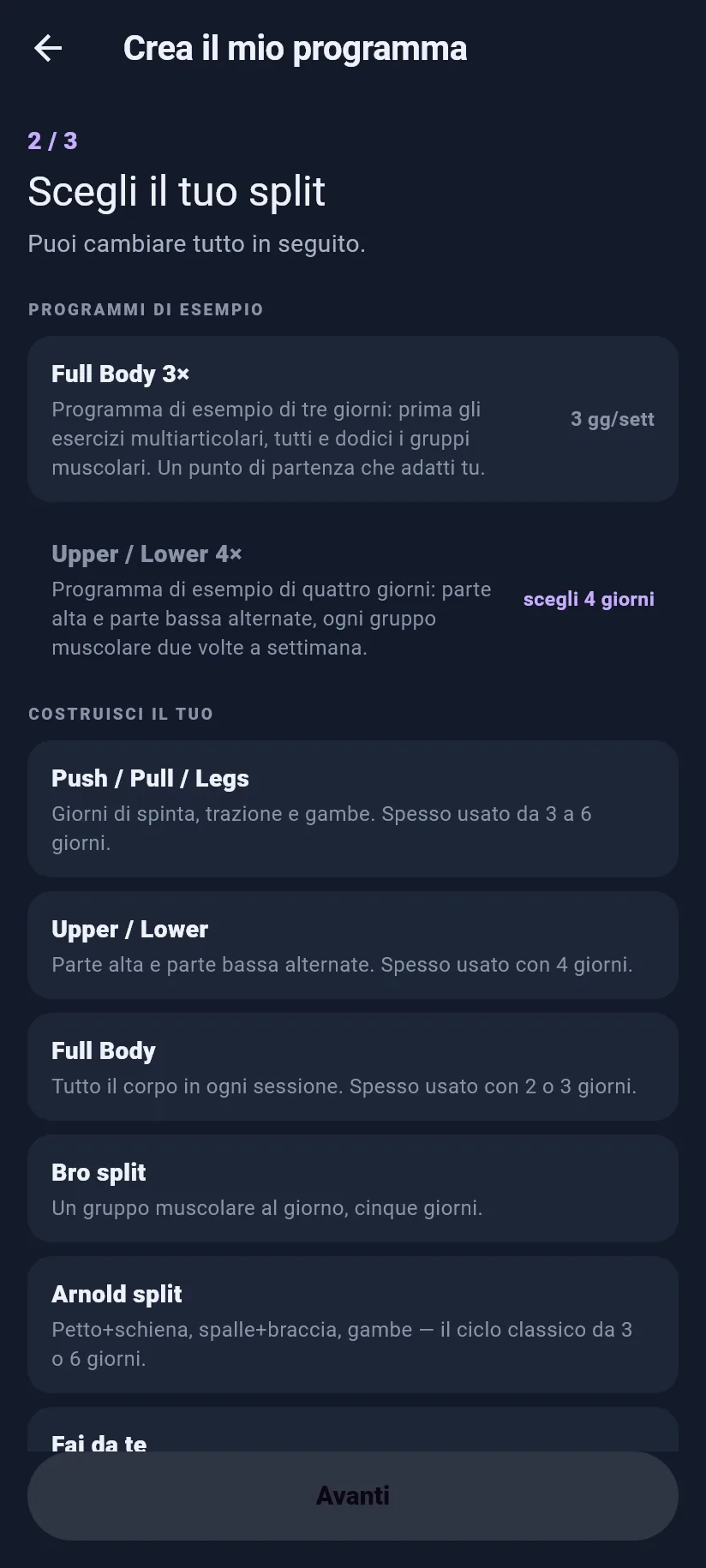The width and height of the screenshot is (706, 1568).
Task: Choose the Full Body custom split
Action: click(353, 1067)
